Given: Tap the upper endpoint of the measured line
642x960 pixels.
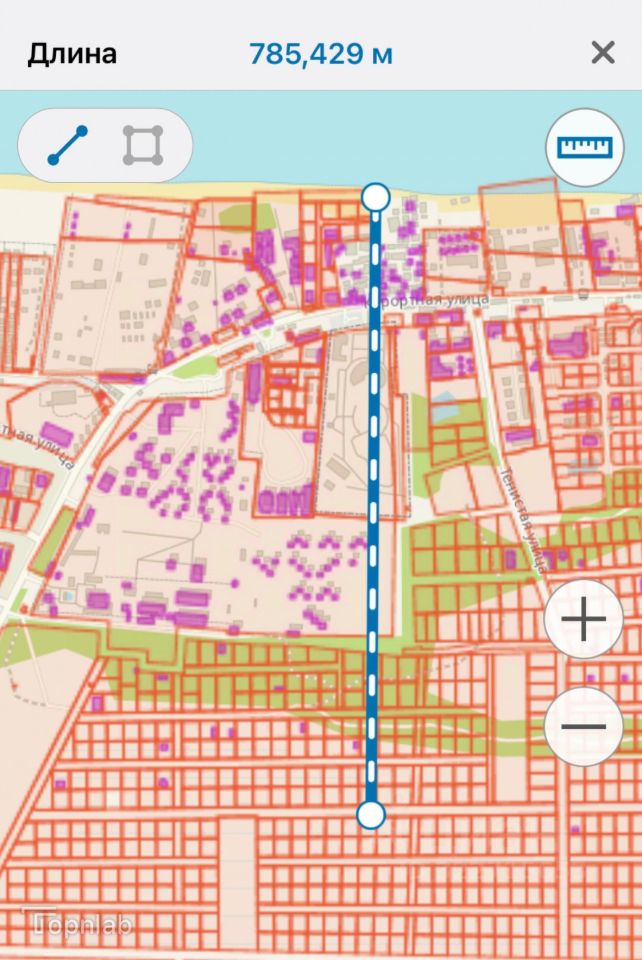Looking at the screenshot, I should coord(375,197).
